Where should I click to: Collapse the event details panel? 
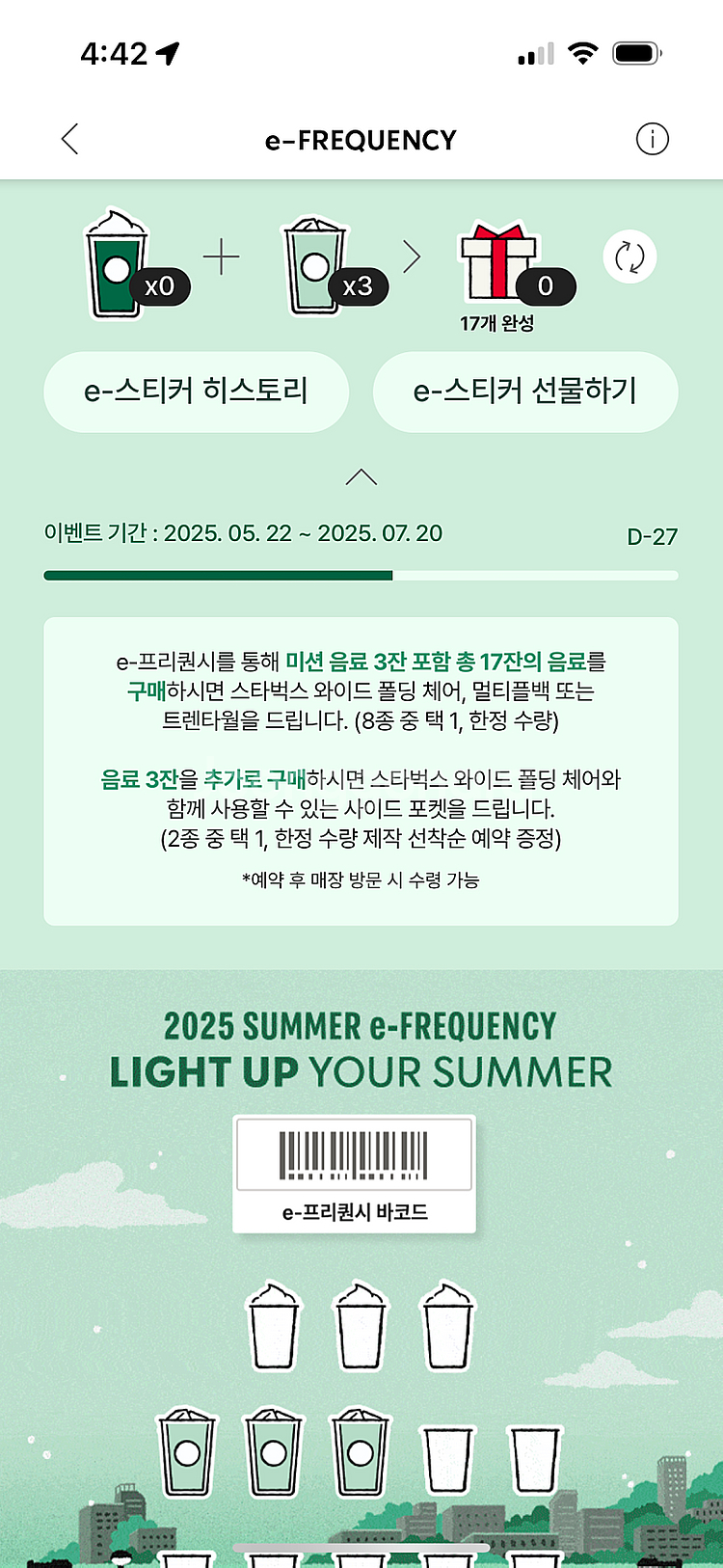click(x=361, y=477)
